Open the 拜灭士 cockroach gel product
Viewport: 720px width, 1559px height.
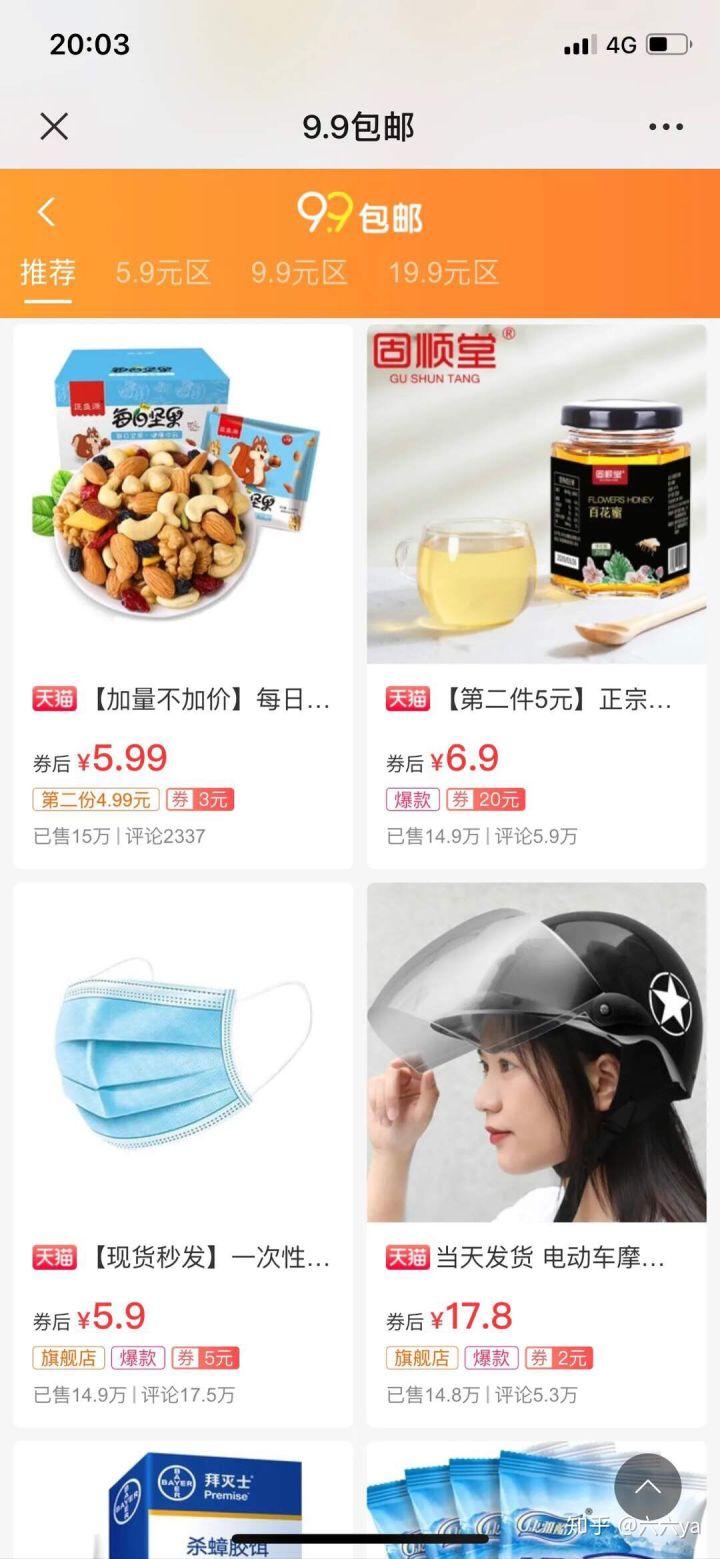tap(183, 1500)
